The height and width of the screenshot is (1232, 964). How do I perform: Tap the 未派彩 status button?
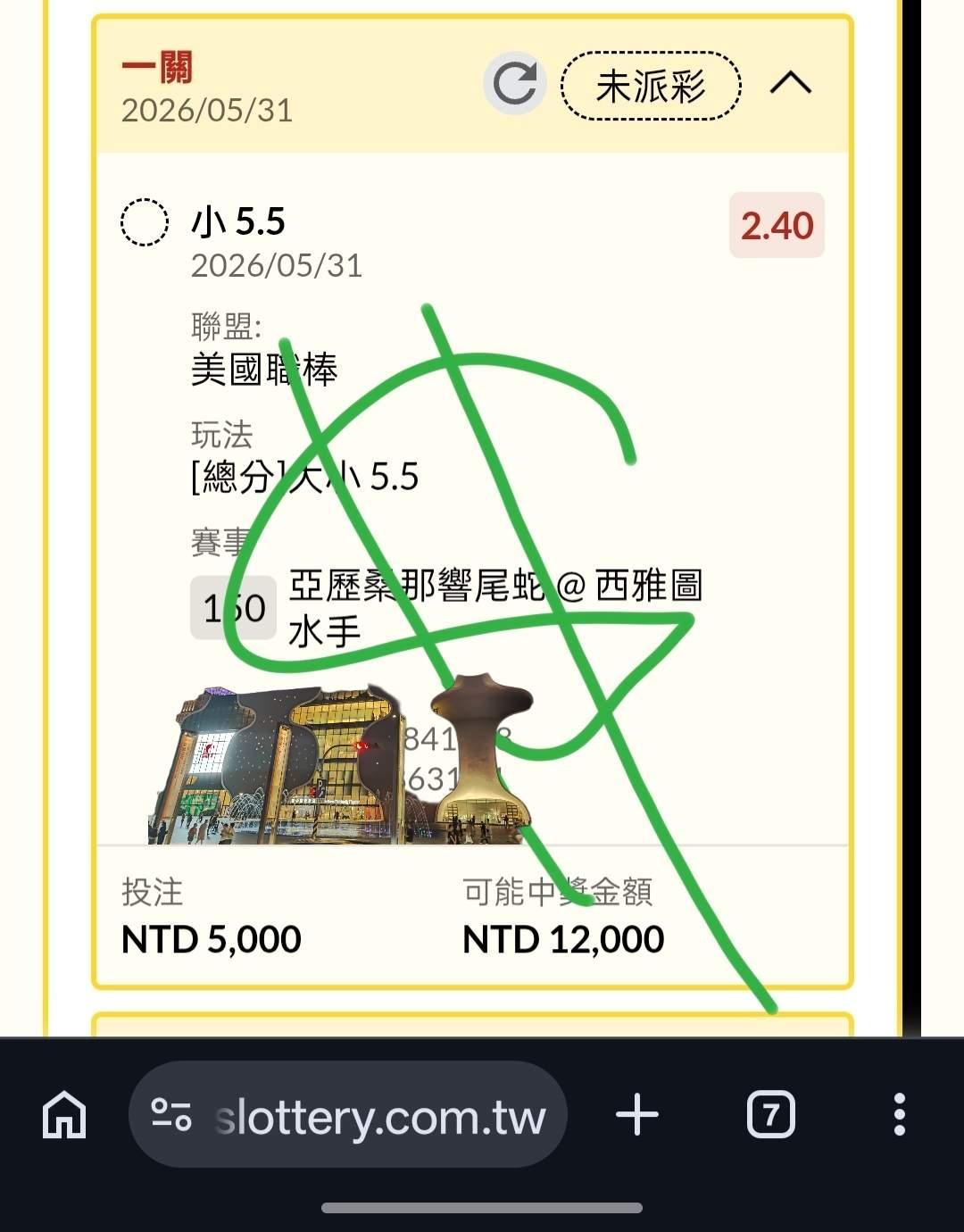point(651,87)
